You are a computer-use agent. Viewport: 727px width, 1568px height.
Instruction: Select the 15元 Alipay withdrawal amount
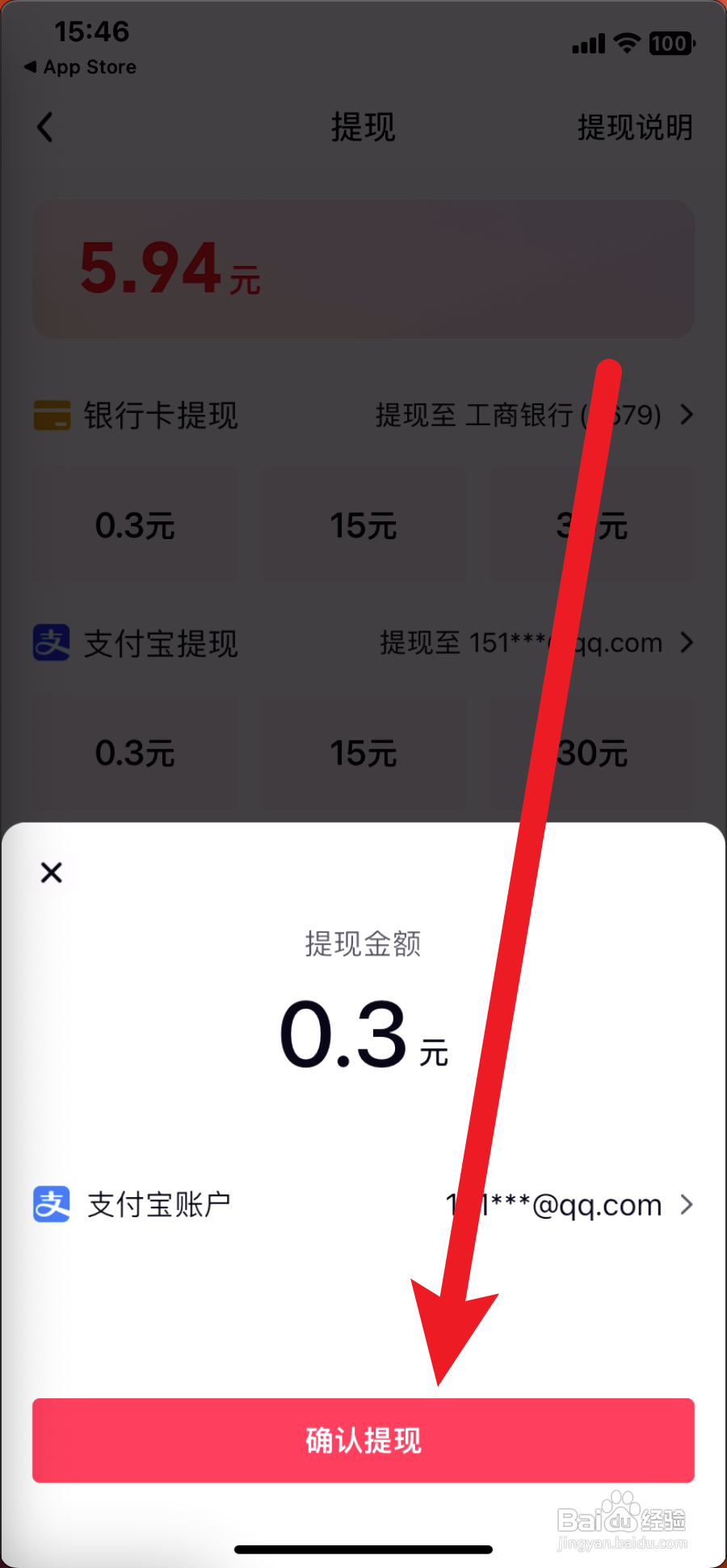tap(363, 753)
